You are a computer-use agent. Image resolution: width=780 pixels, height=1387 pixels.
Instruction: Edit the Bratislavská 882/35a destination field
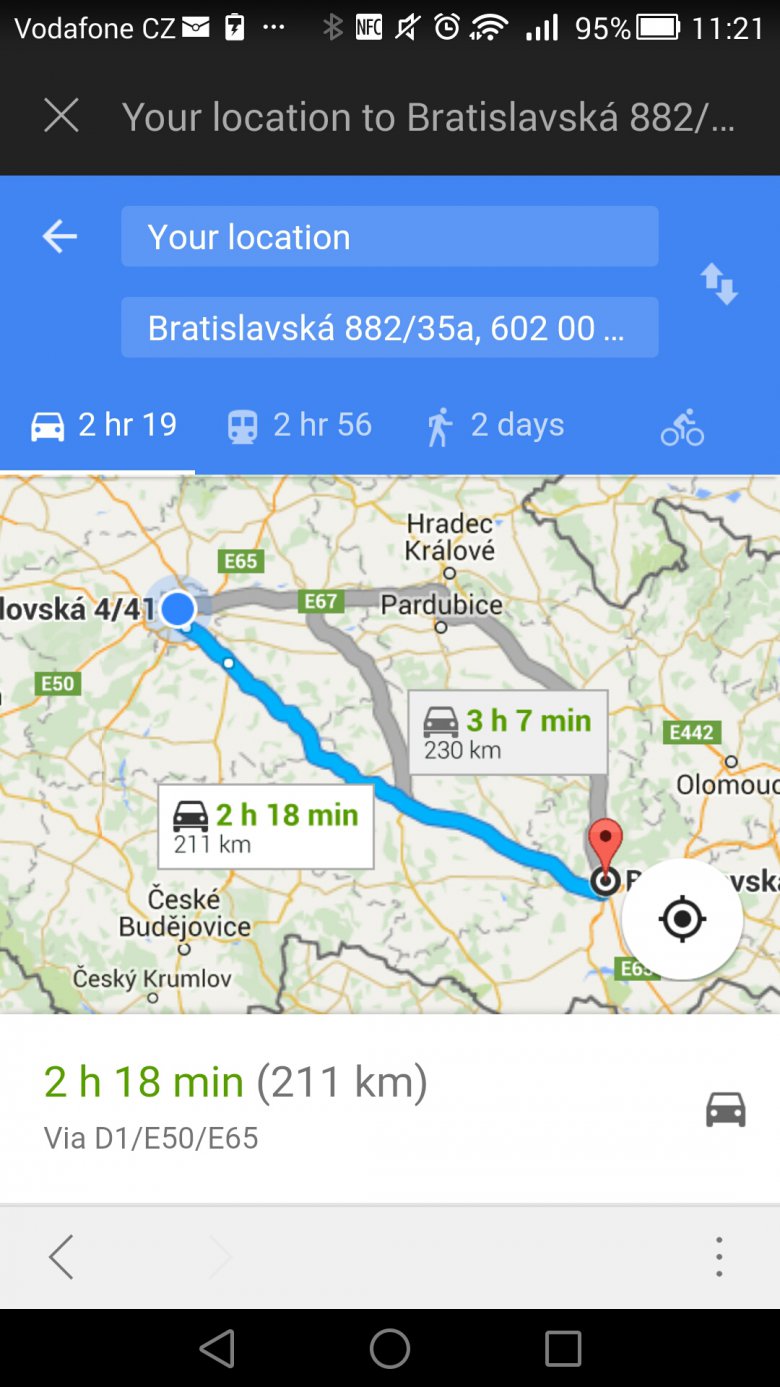[x=389, y=328]
